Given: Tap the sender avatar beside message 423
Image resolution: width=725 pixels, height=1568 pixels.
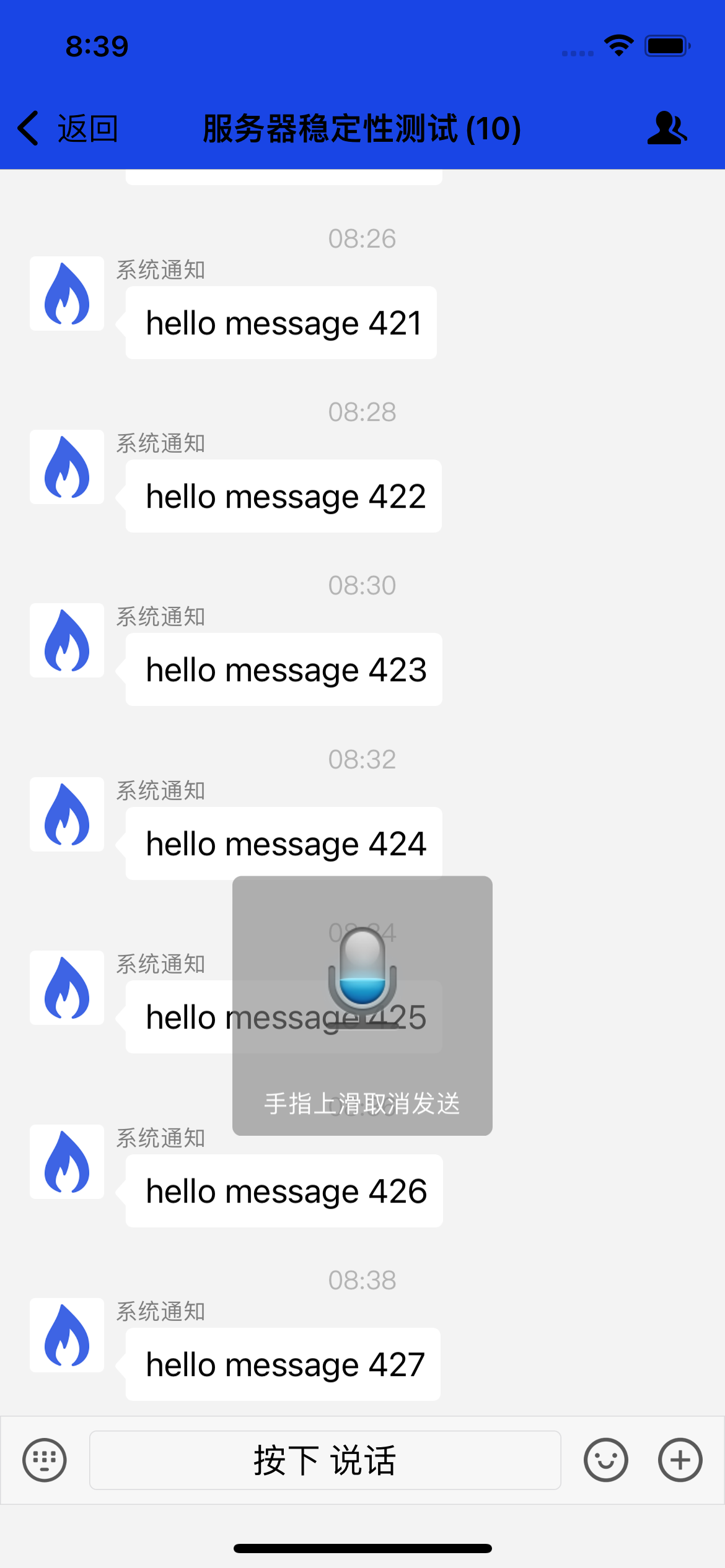Looking at the screenshot, I should (67, 640).
